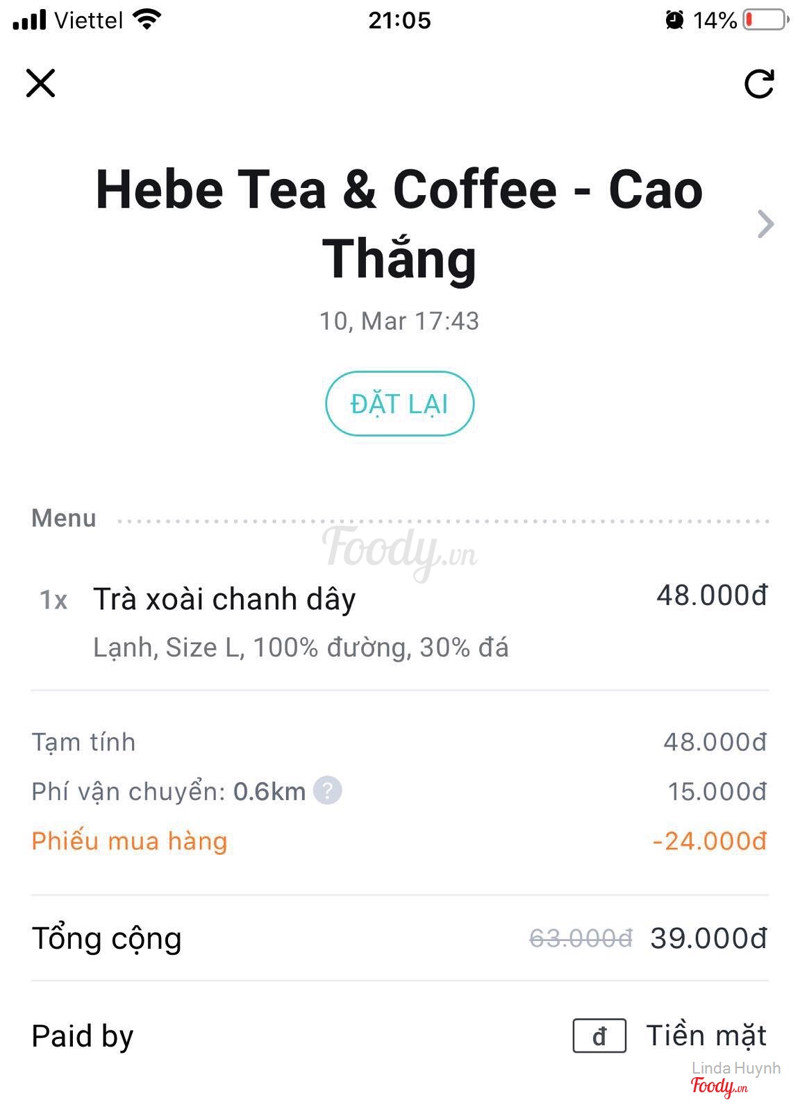Open the Hebe Tea & Coffee shop page

pyautogui.click(x=765, y=224)
